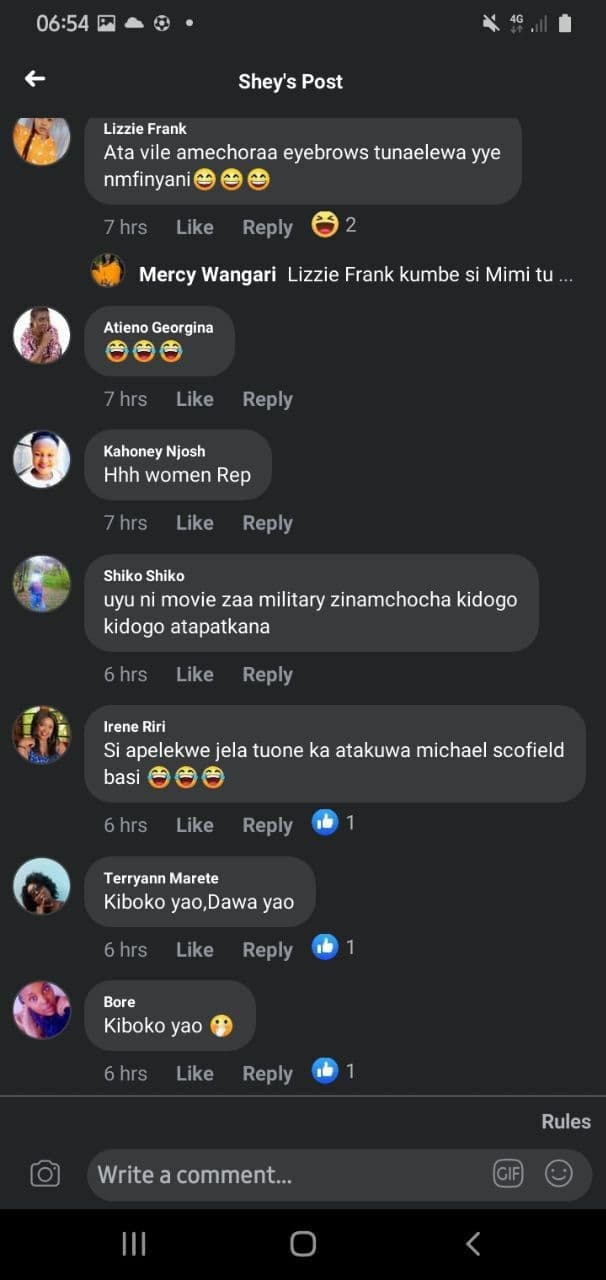Viewport: 606px width, 1280px height.
Task: Open Mercy Wangari's reply to Lizzie Frank
Action: (355, 274)
